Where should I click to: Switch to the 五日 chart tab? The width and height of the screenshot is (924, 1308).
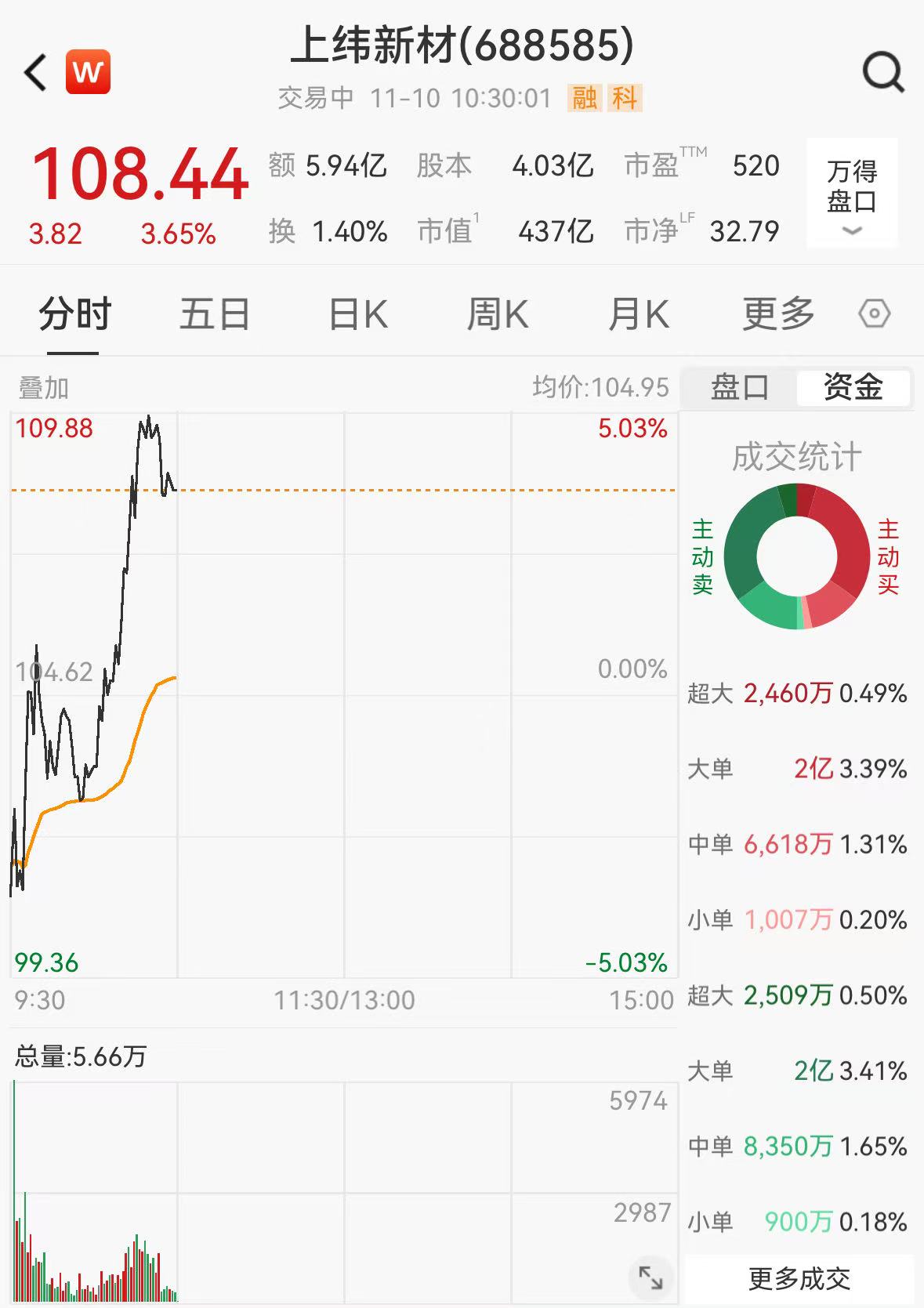[215, 315]
